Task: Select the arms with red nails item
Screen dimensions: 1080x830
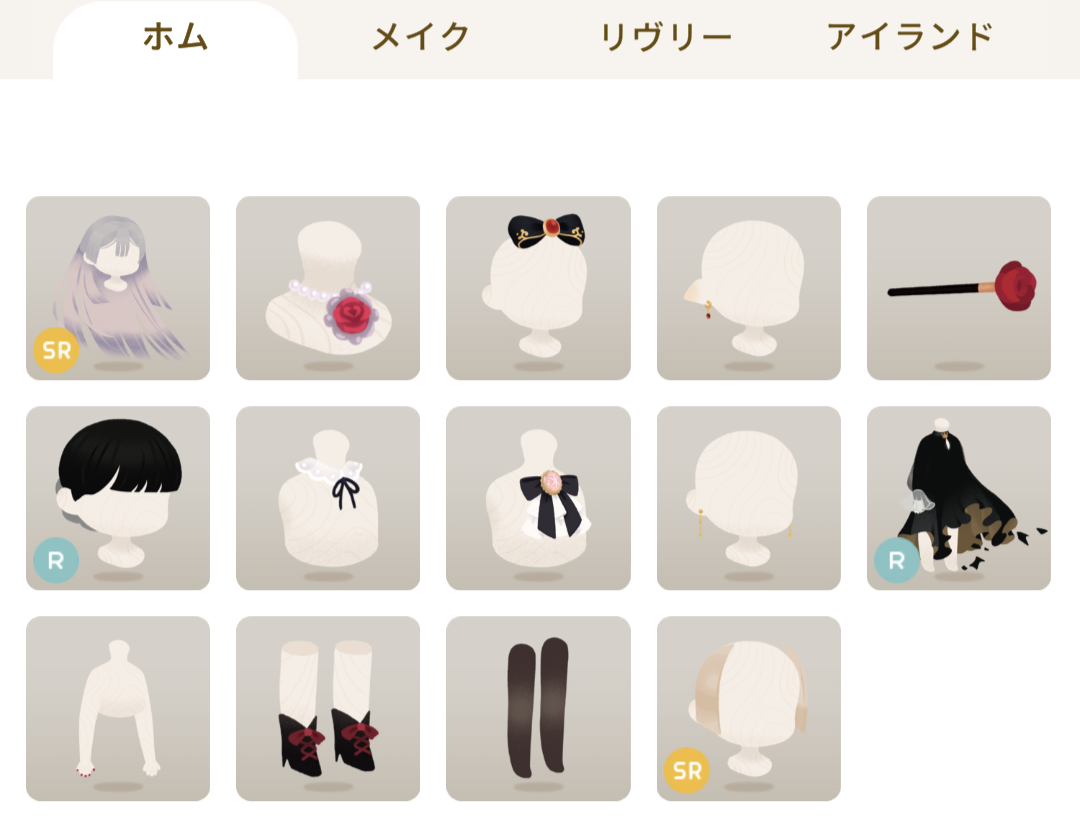Action: [118, 708]
